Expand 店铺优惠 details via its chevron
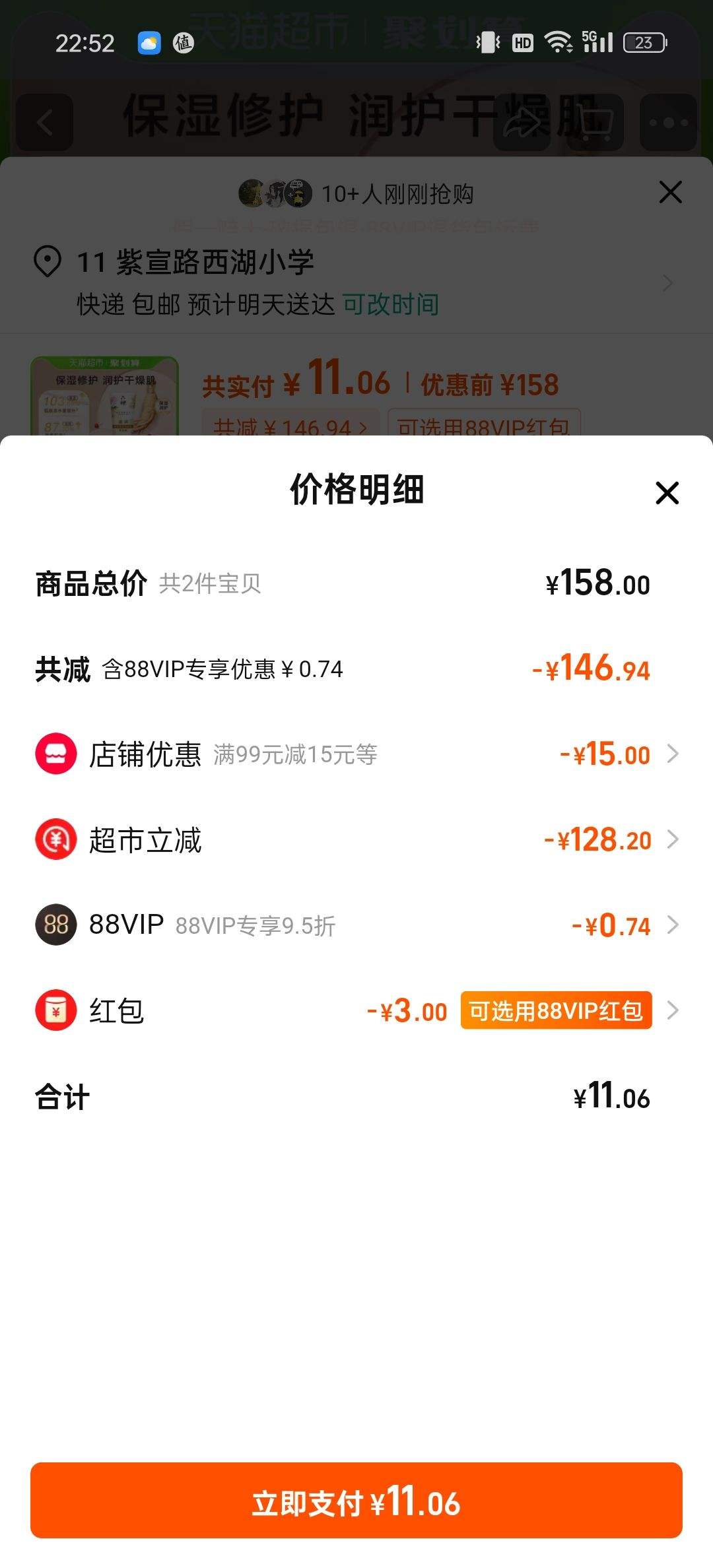The image size is (713, 1568). point(672,754)
